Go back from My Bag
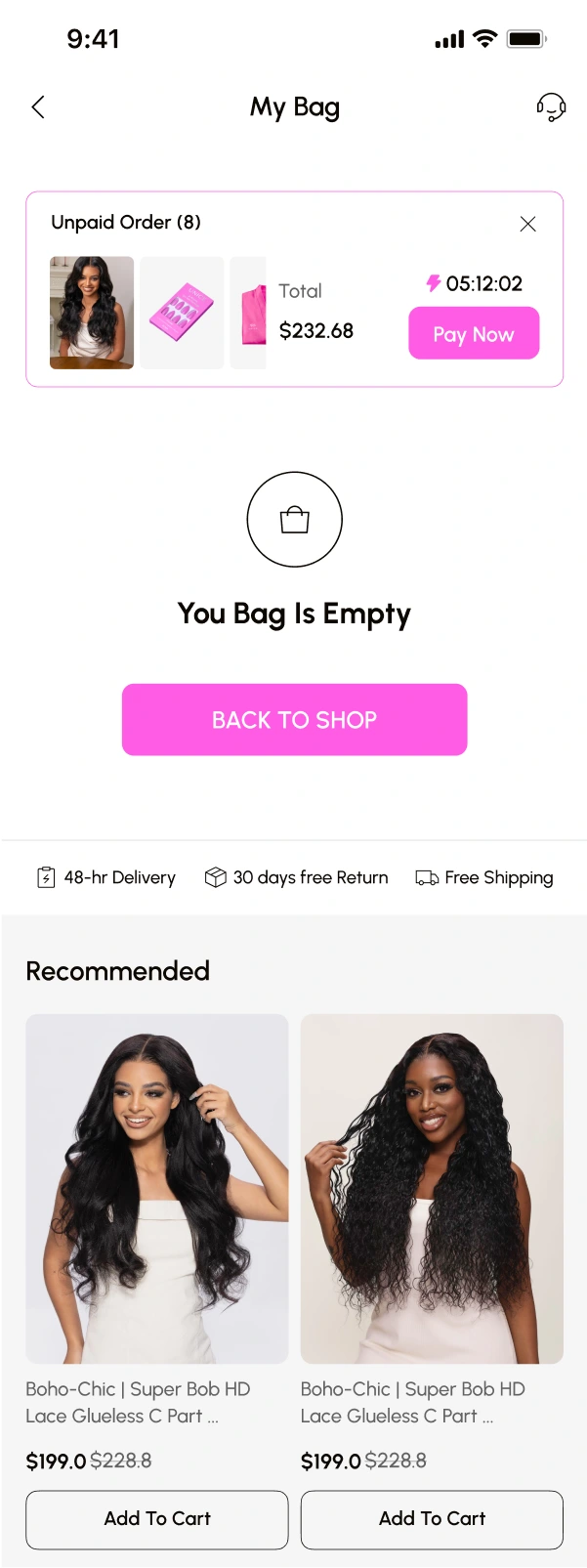This screenshot has height=1568, width=587. pos(38,107)
